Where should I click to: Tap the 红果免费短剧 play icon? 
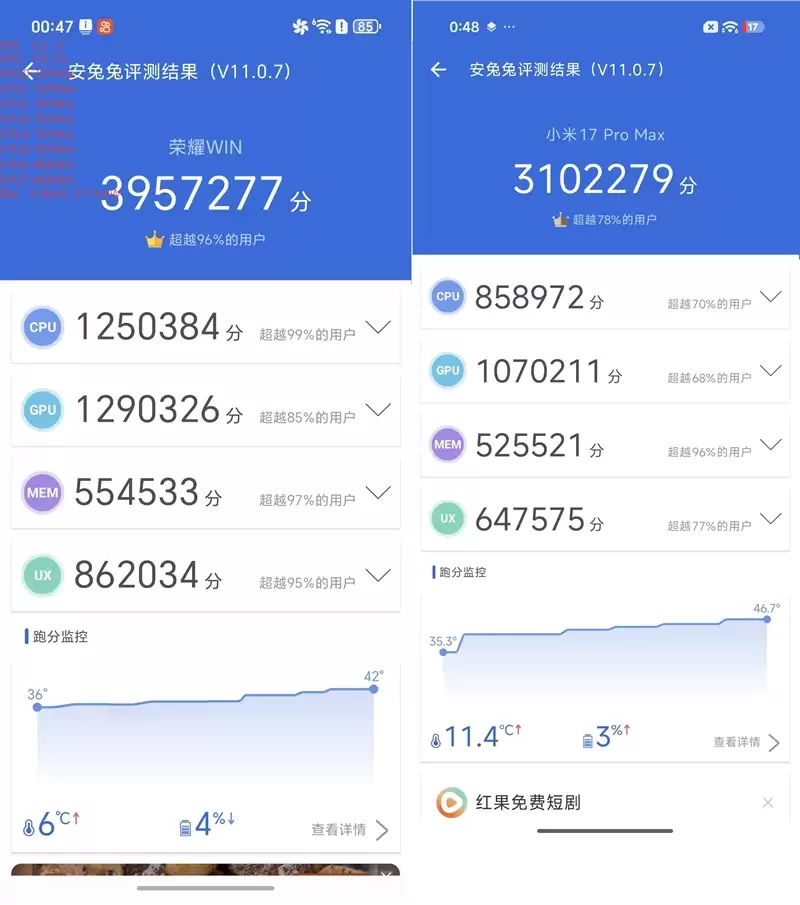[x=451, y=802]
